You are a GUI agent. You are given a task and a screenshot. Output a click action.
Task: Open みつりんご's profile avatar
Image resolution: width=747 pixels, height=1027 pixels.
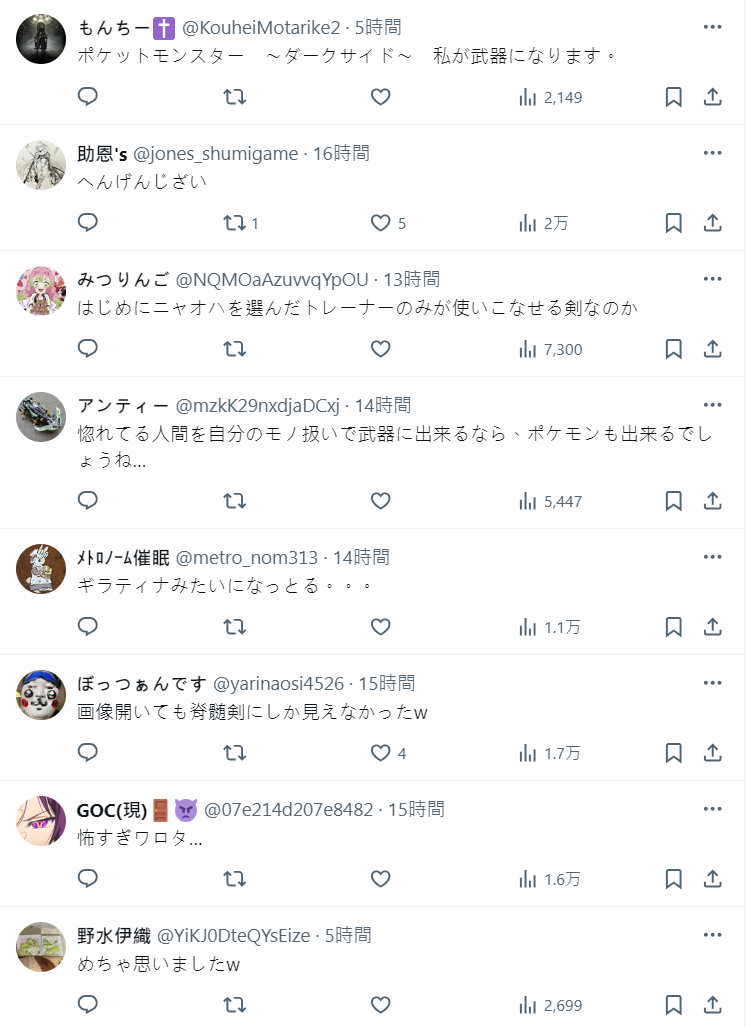[41, 291]
